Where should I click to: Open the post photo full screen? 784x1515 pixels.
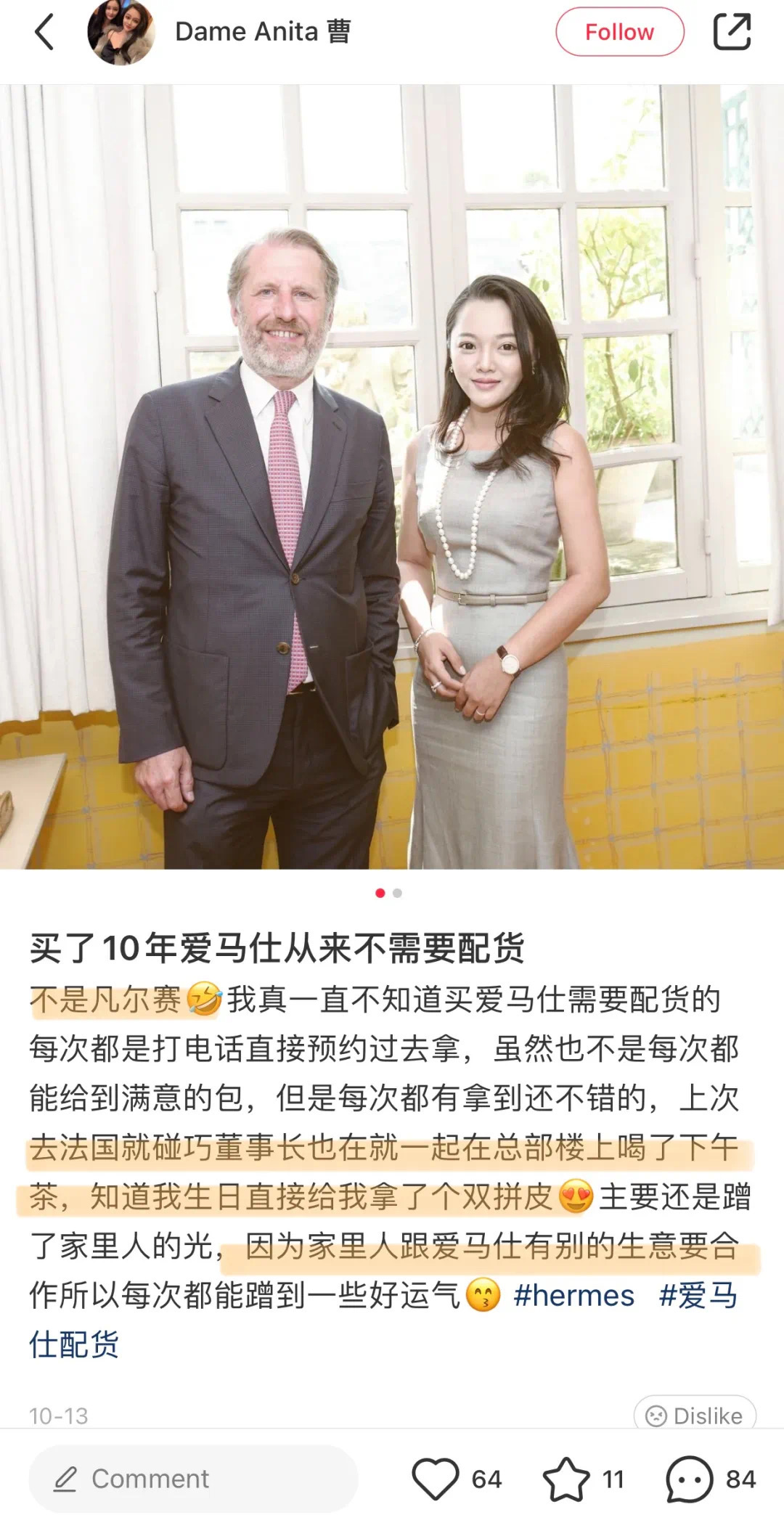[392, 476]
